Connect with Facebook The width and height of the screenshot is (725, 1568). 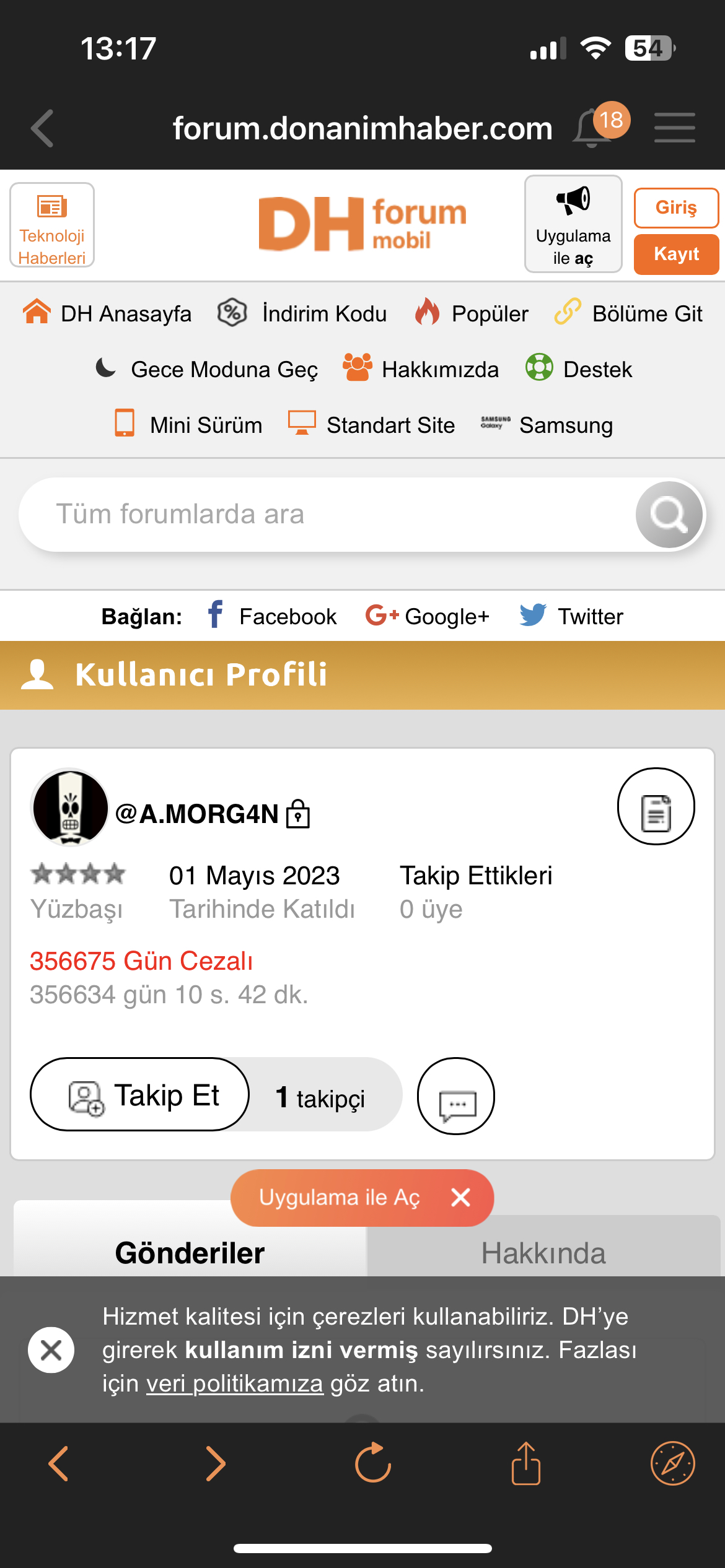[x=272, y=616]
